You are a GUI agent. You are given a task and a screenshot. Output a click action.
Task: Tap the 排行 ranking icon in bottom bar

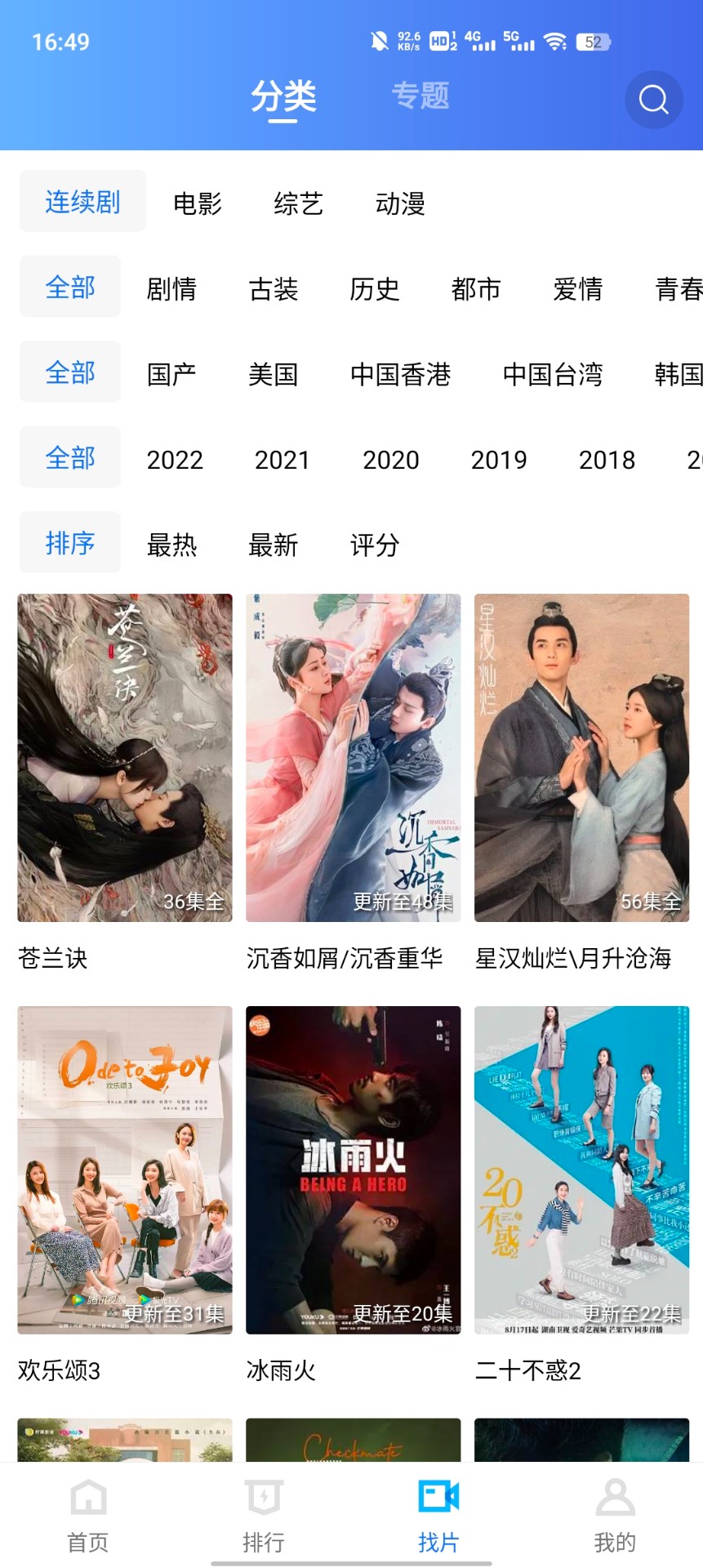(x=263, y=1513)
